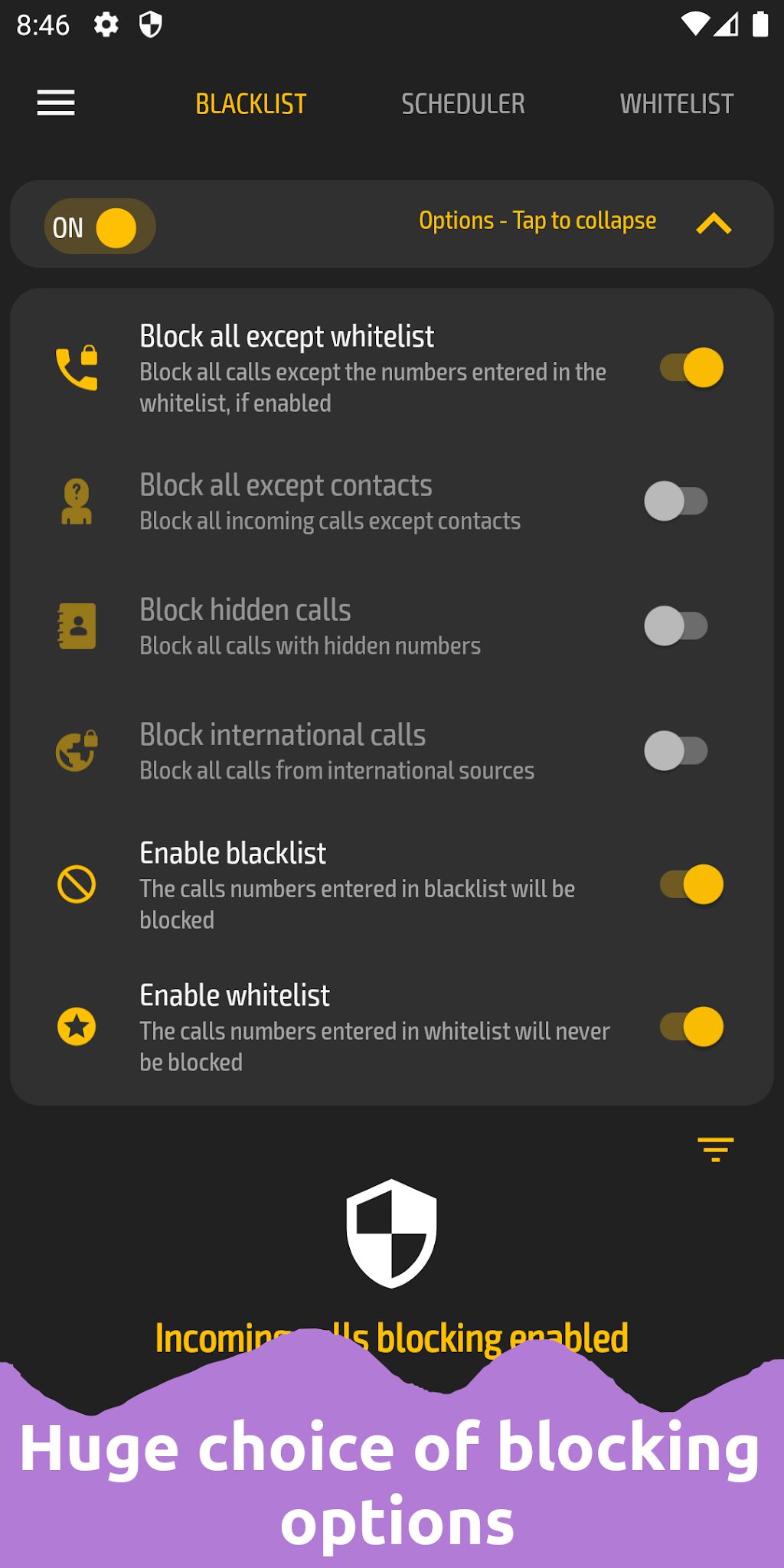Enable Block all except contacts

click(x=676, y=501)
